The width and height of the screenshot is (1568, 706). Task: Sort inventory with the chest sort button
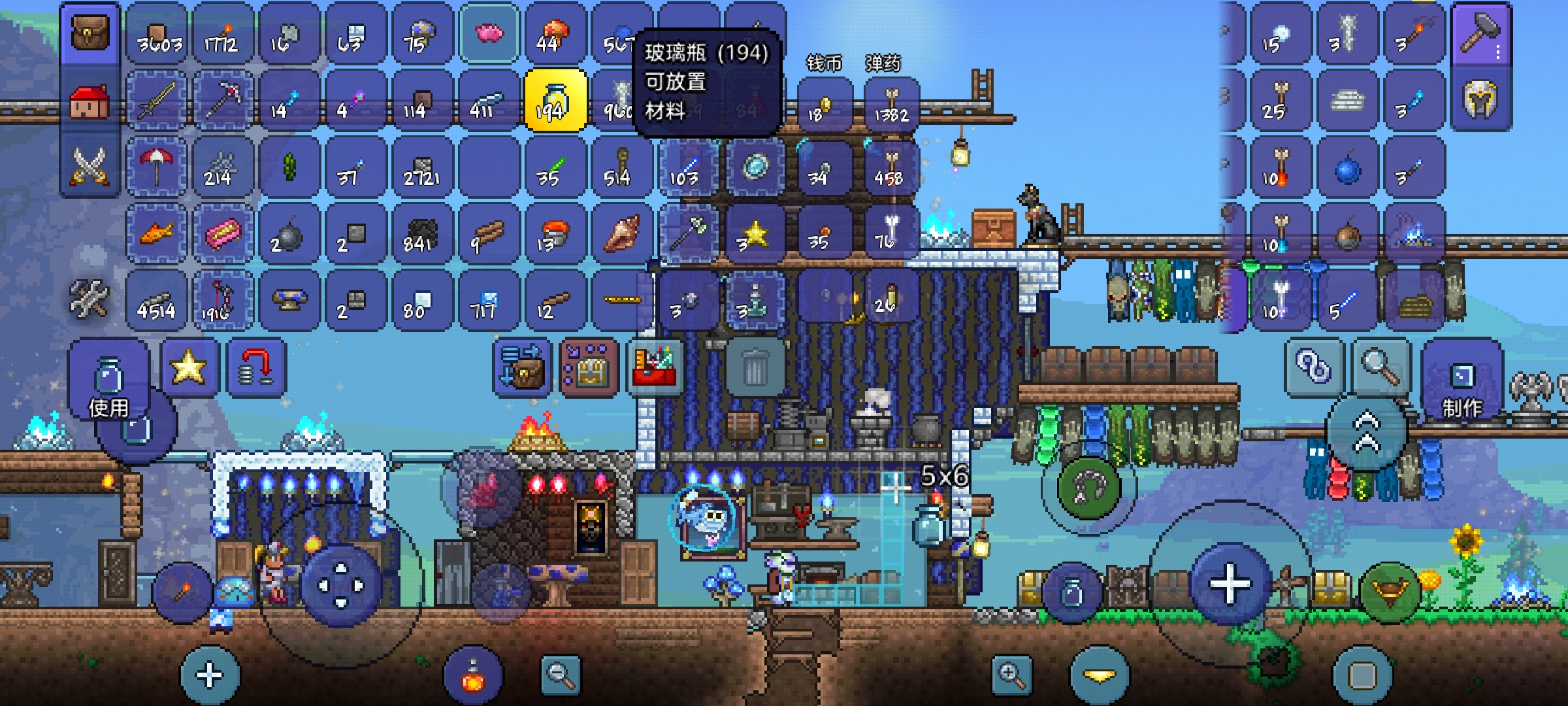[x=588, y=367]
